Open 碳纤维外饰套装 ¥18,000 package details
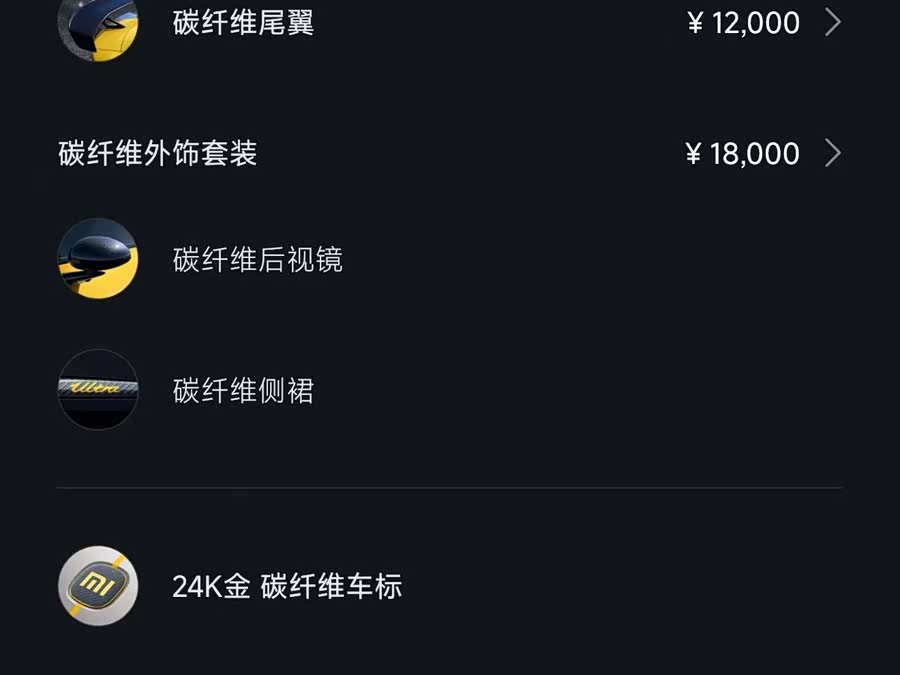Screen dimensions: 900x675 [832, 153]
